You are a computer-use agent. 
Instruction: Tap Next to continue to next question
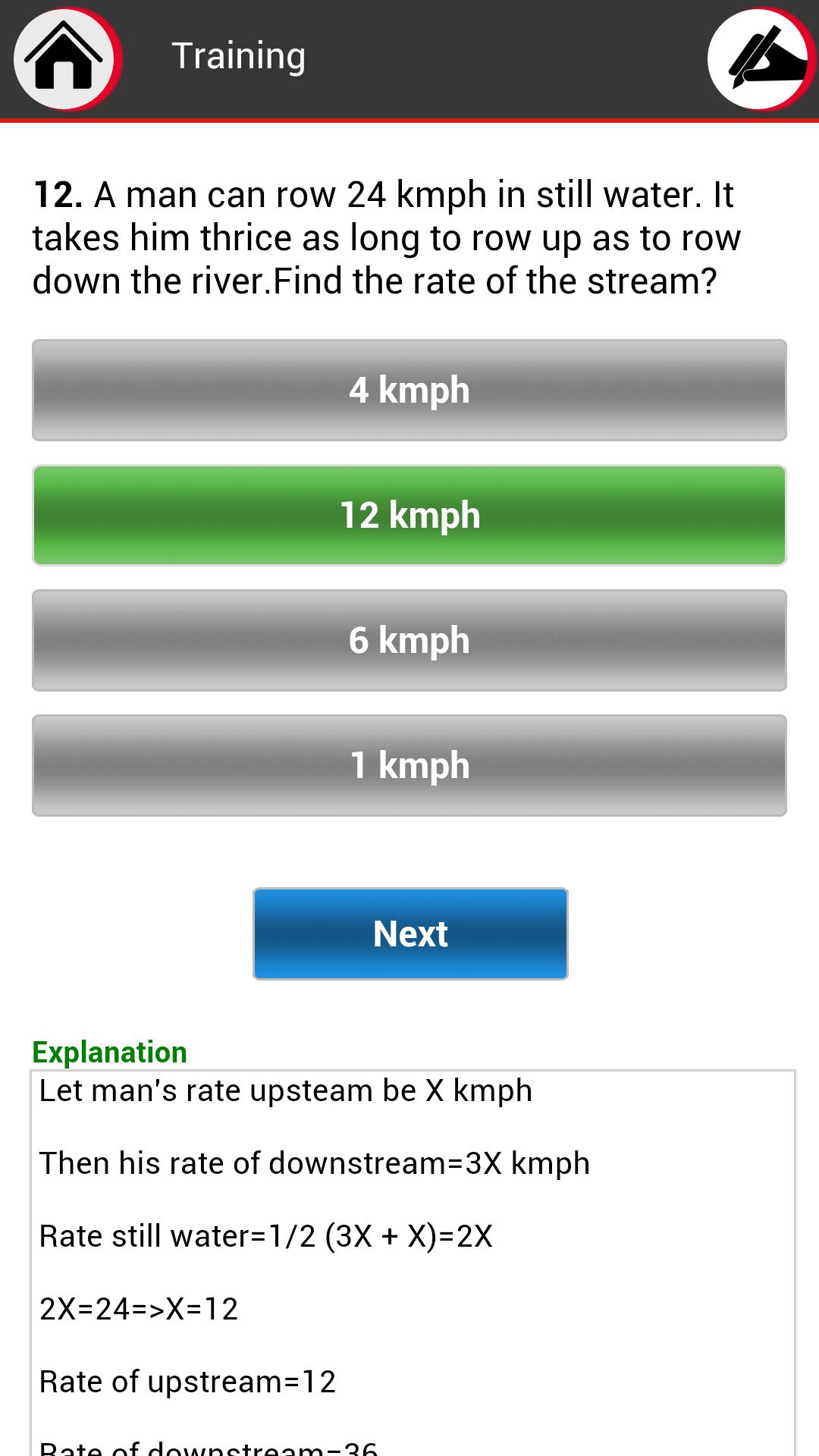(410, 934)
